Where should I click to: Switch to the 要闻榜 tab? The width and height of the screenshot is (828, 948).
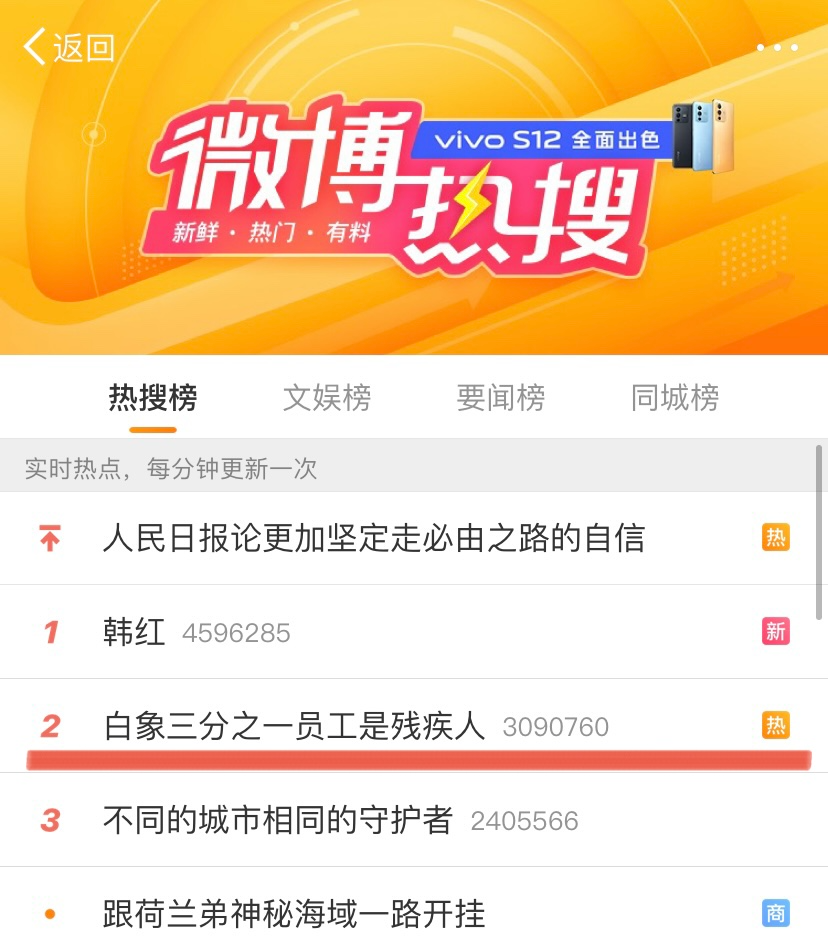[501, 397]
